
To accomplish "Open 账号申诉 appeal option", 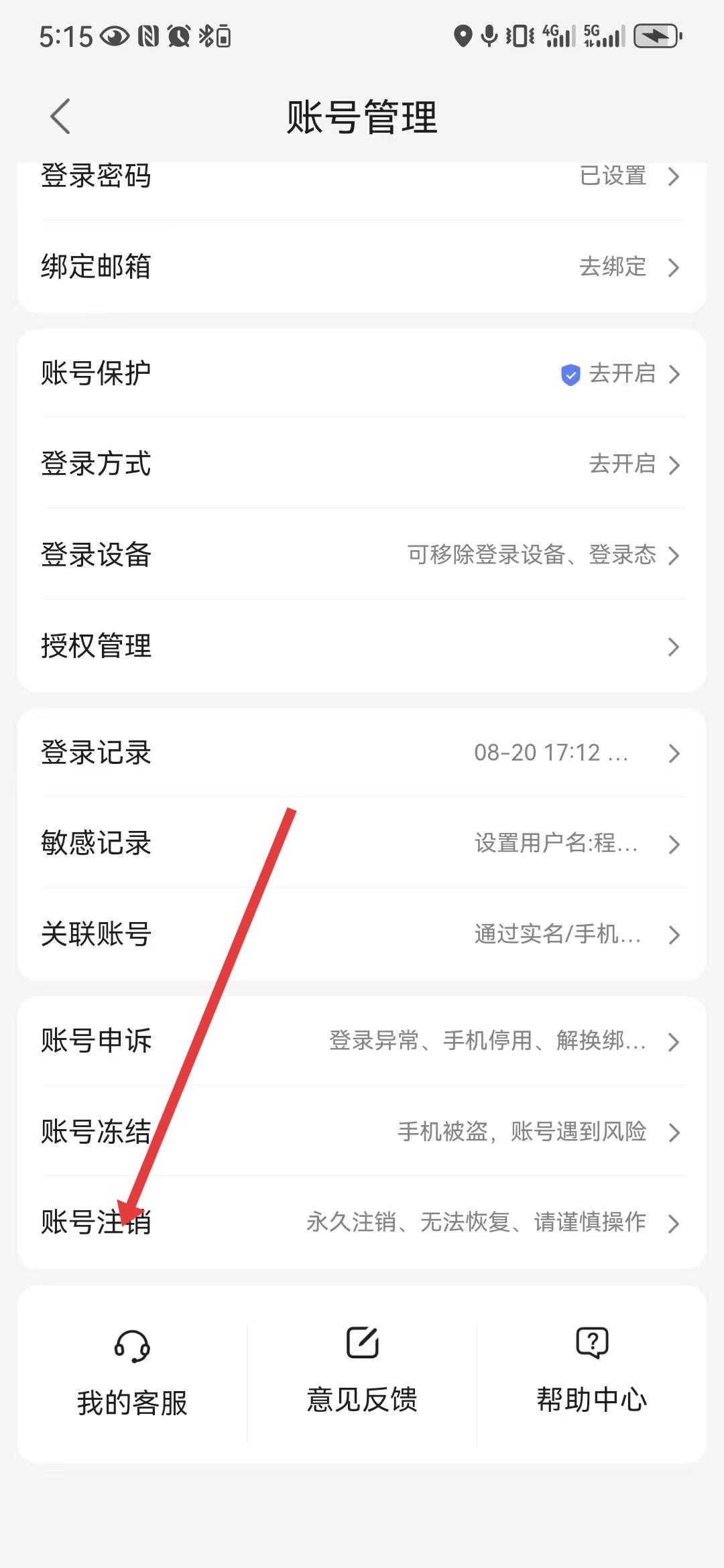I will (x=362, y=1041).
